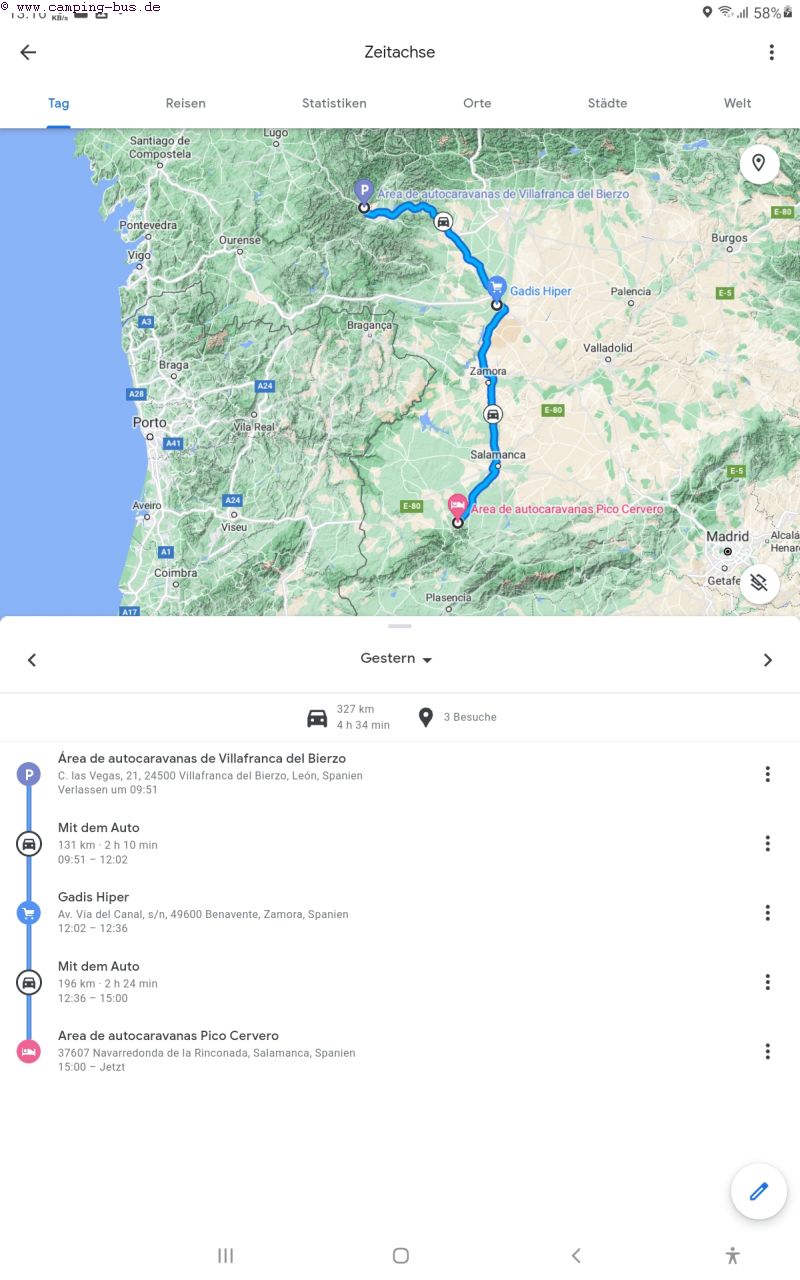This screenshot has height=1280, width=800.
Task: Open the overflow menu in the app bar
Action: point(771,52)
